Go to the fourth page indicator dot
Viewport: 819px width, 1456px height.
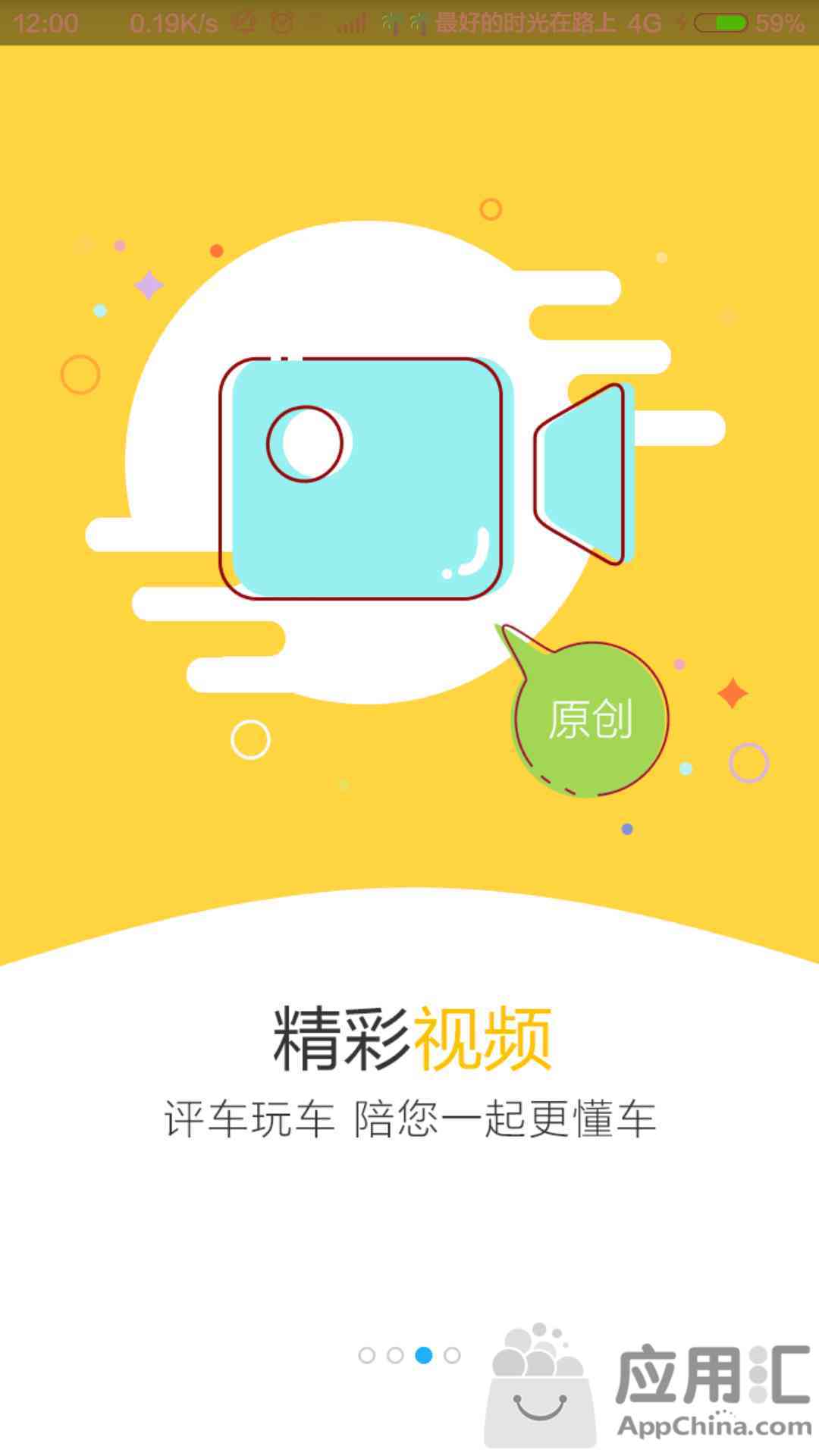pos(452,1355)
